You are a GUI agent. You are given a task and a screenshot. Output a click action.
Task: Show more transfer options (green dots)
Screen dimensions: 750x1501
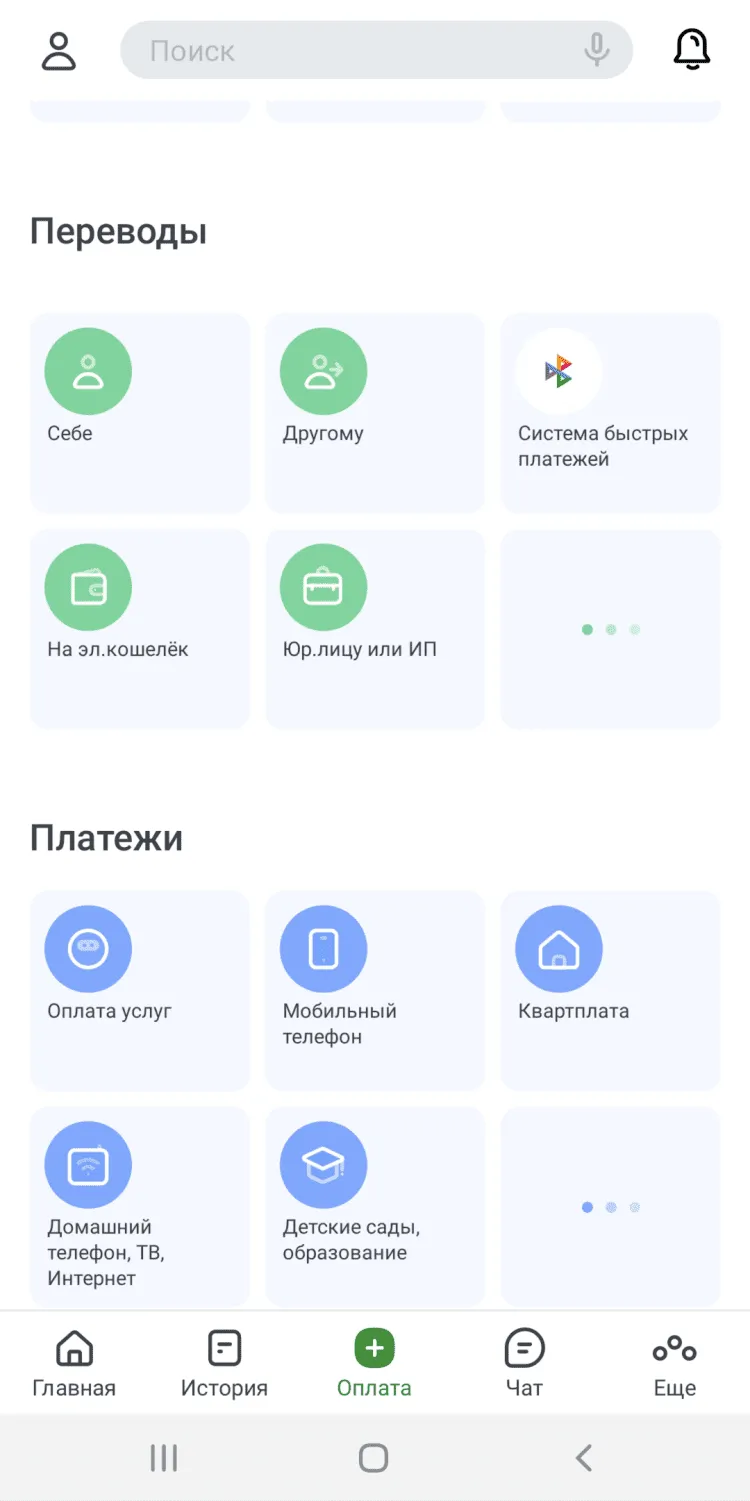tap(610, 629)
